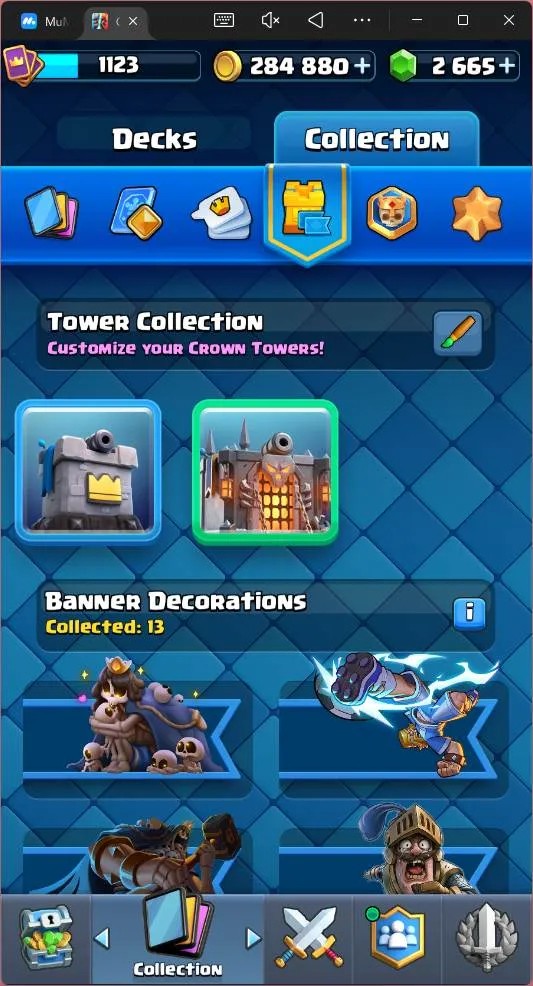
Task: Choose the screaming knight banner decoration
Action: coord(402,849)
